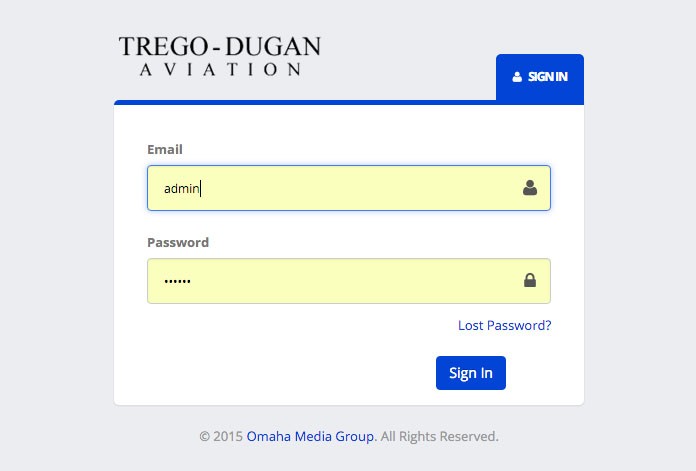Submit the form with Sign In
The height and width of the screenshot is (471, 696).
click(x=470, y=373)
